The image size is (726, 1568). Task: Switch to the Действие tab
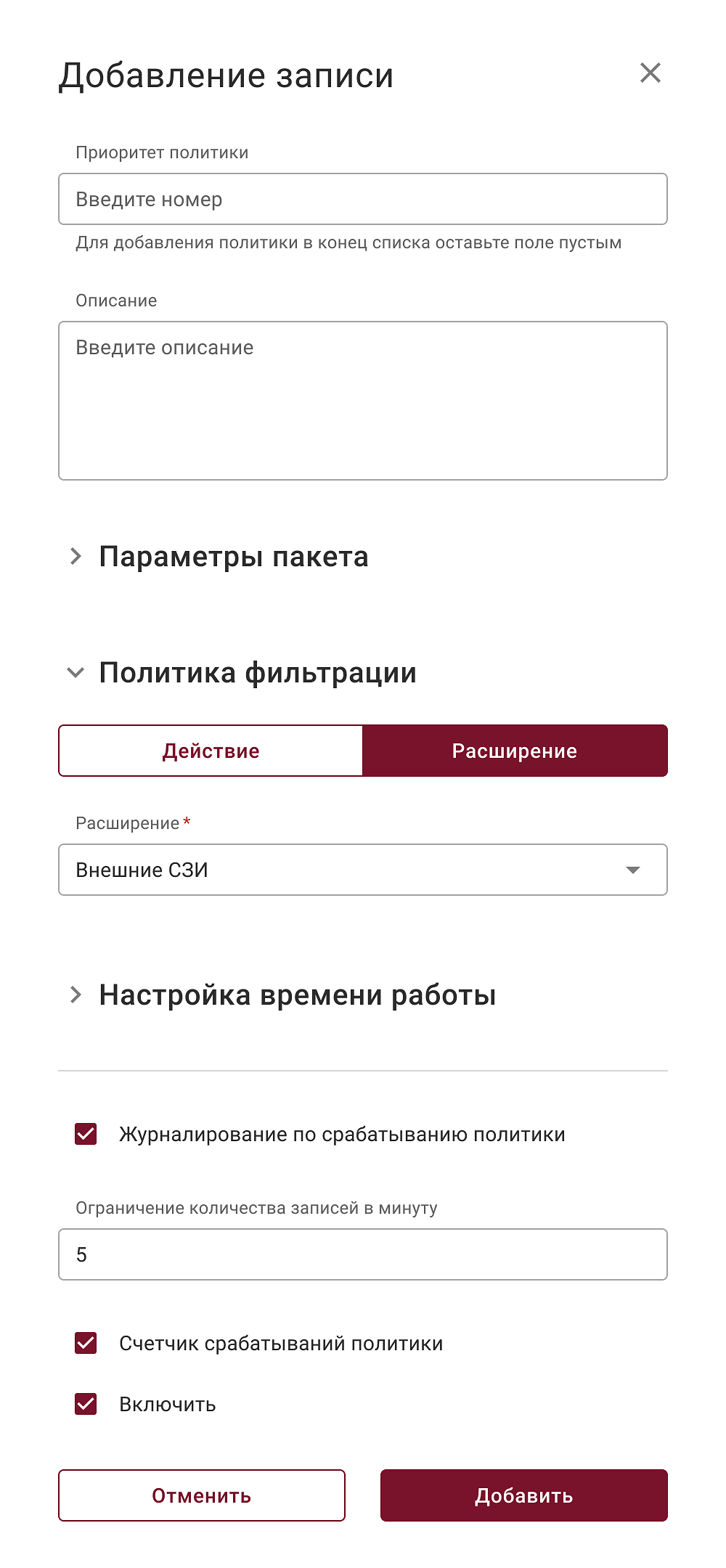click(211, 751)
